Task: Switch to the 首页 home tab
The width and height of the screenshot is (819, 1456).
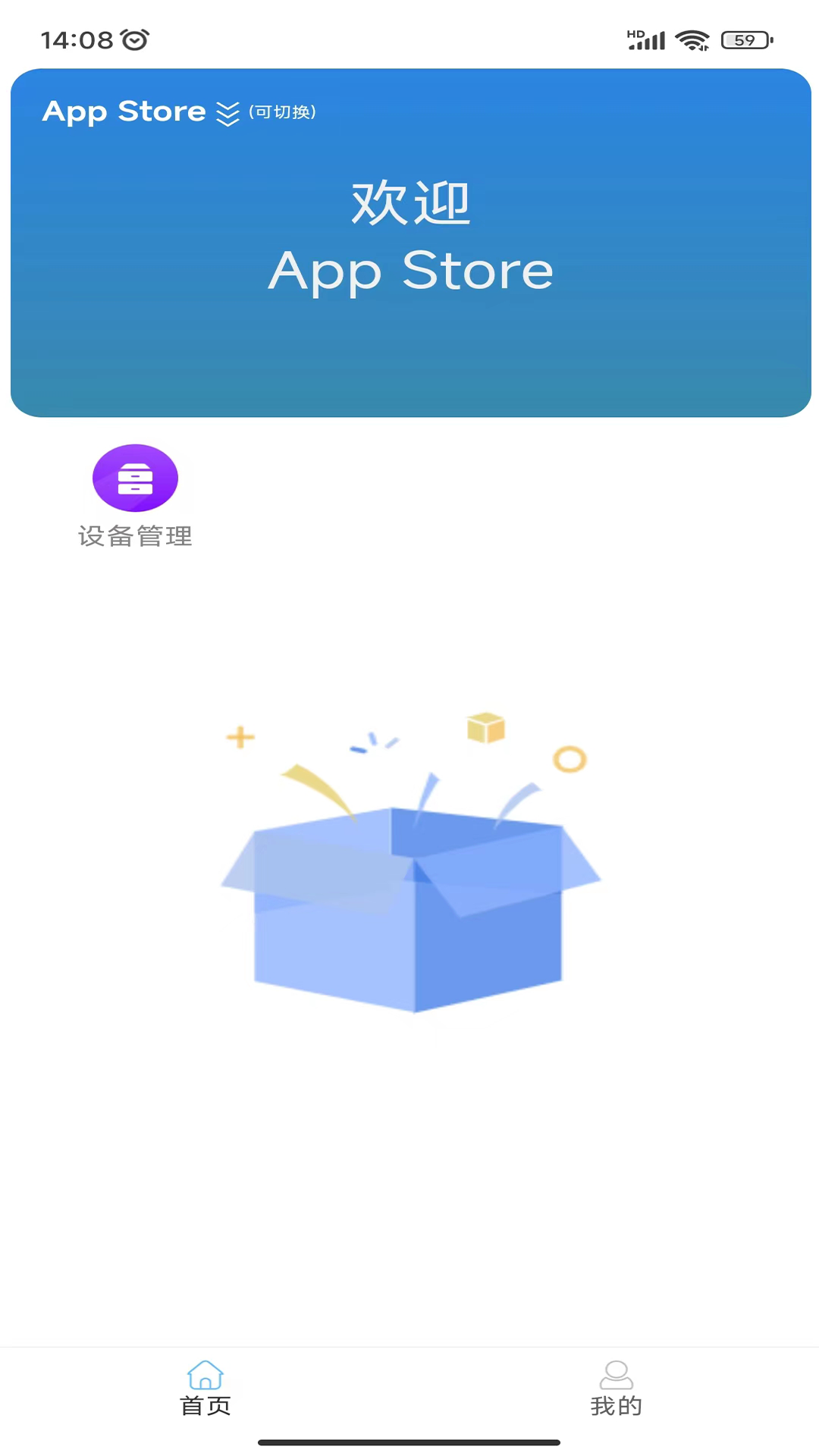Action: (x=205, y=1389)
